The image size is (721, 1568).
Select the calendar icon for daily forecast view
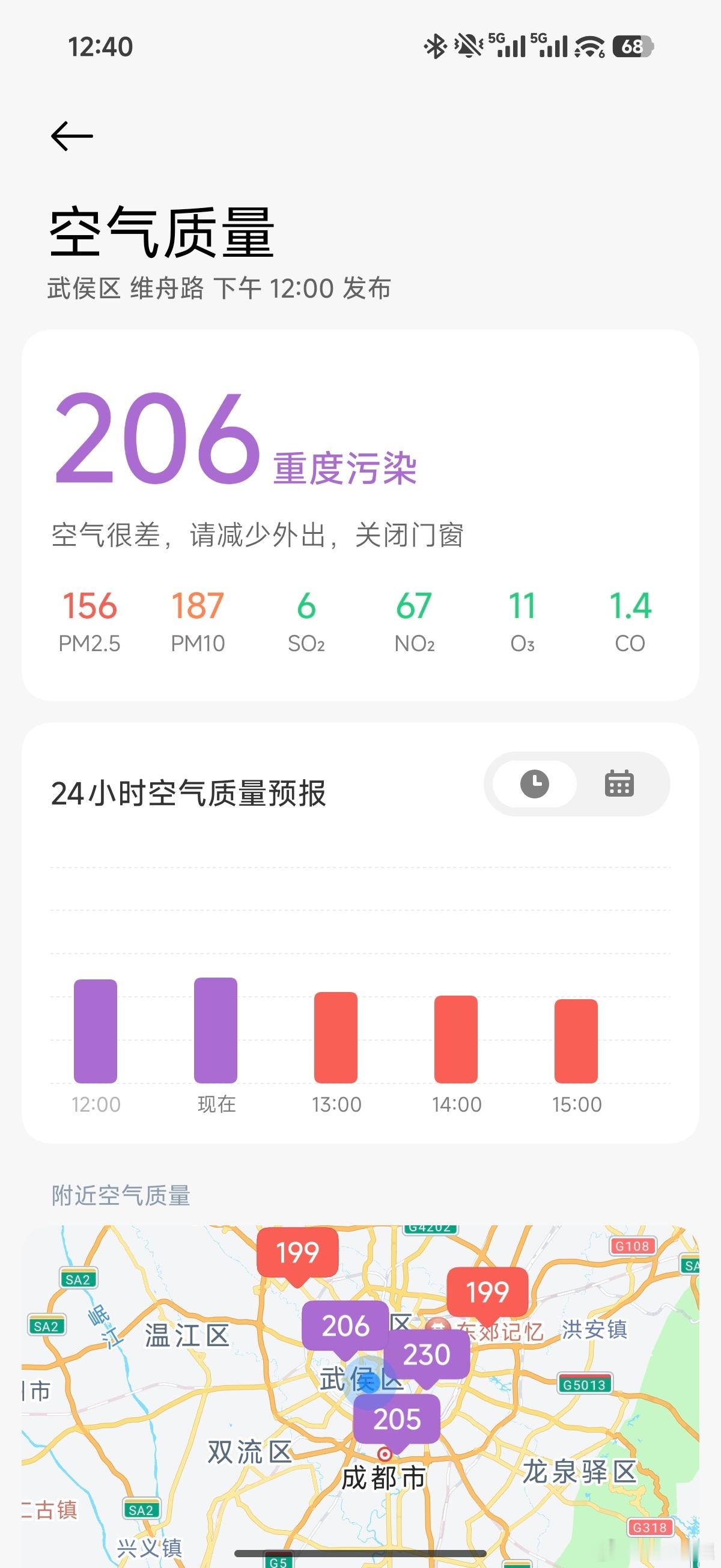(619, 785)
